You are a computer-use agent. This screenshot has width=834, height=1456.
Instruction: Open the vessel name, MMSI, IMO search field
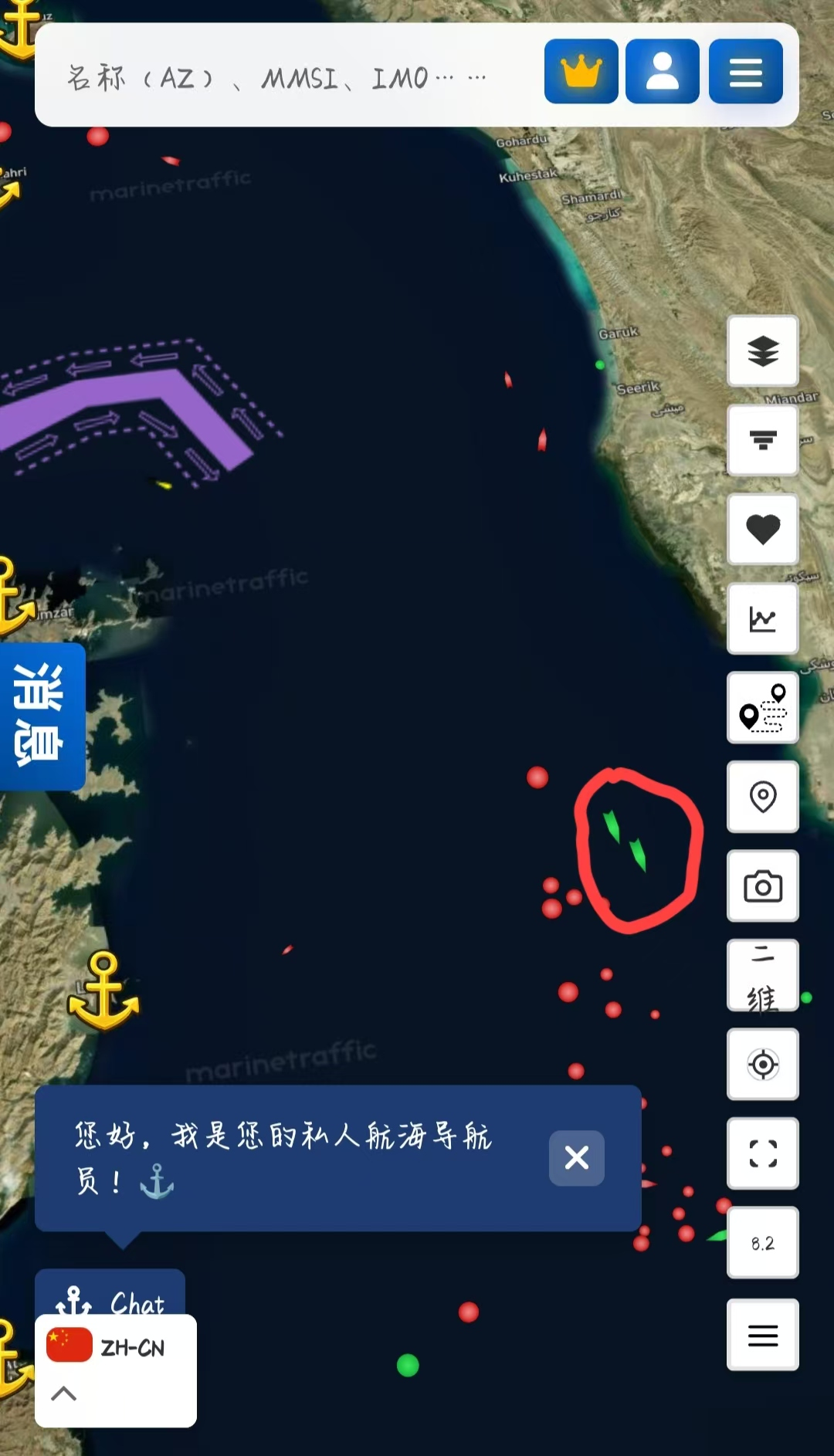point(278,77)
